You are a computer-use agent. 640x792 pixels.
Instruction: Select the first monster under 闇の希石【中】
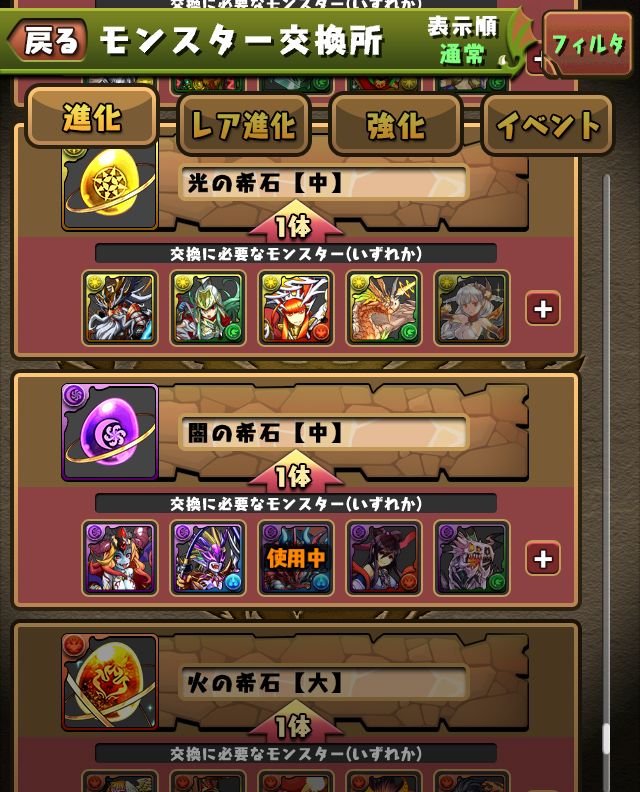point(120,558)
